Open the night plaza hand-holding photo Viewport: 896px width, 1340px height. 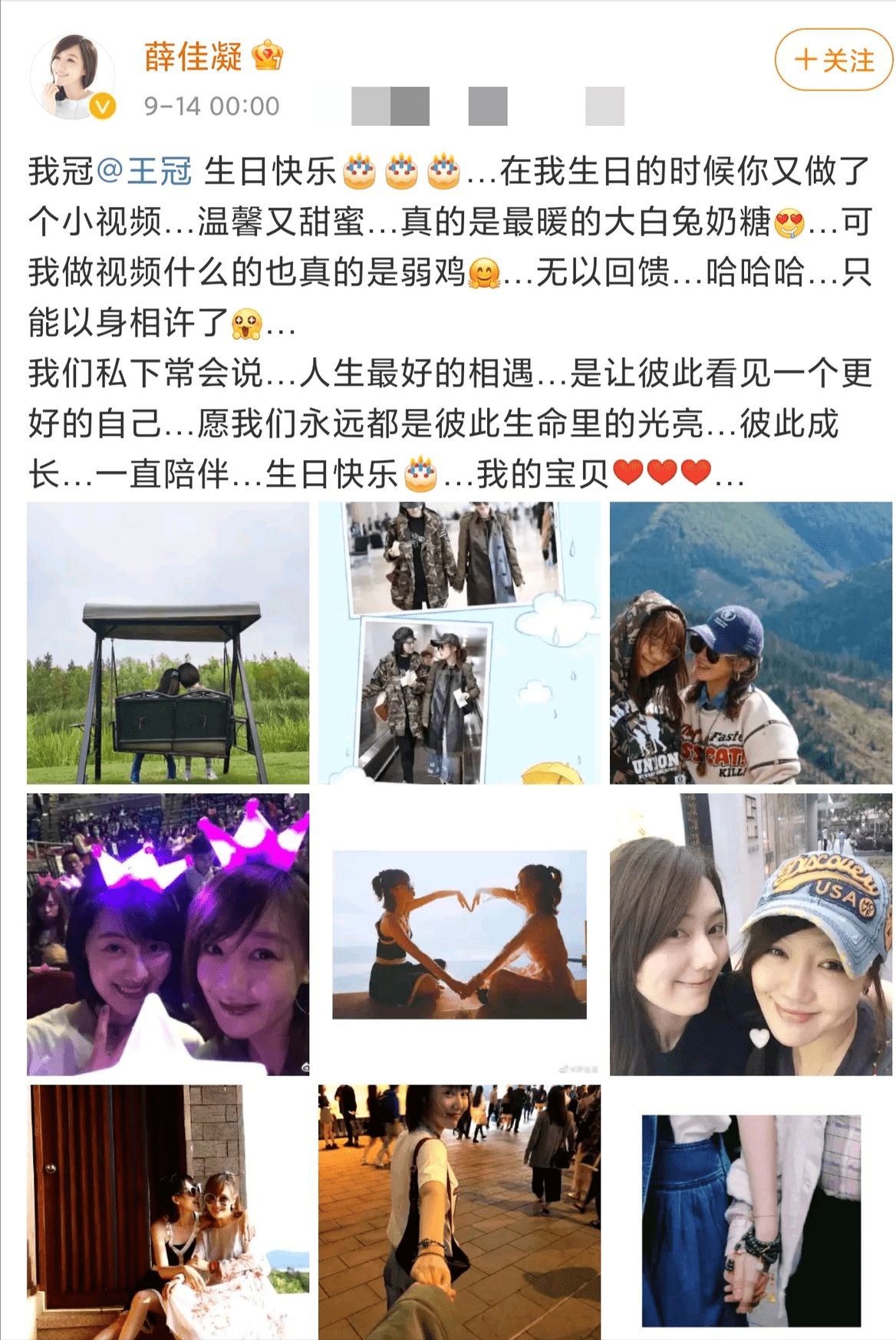(460, 1212)
